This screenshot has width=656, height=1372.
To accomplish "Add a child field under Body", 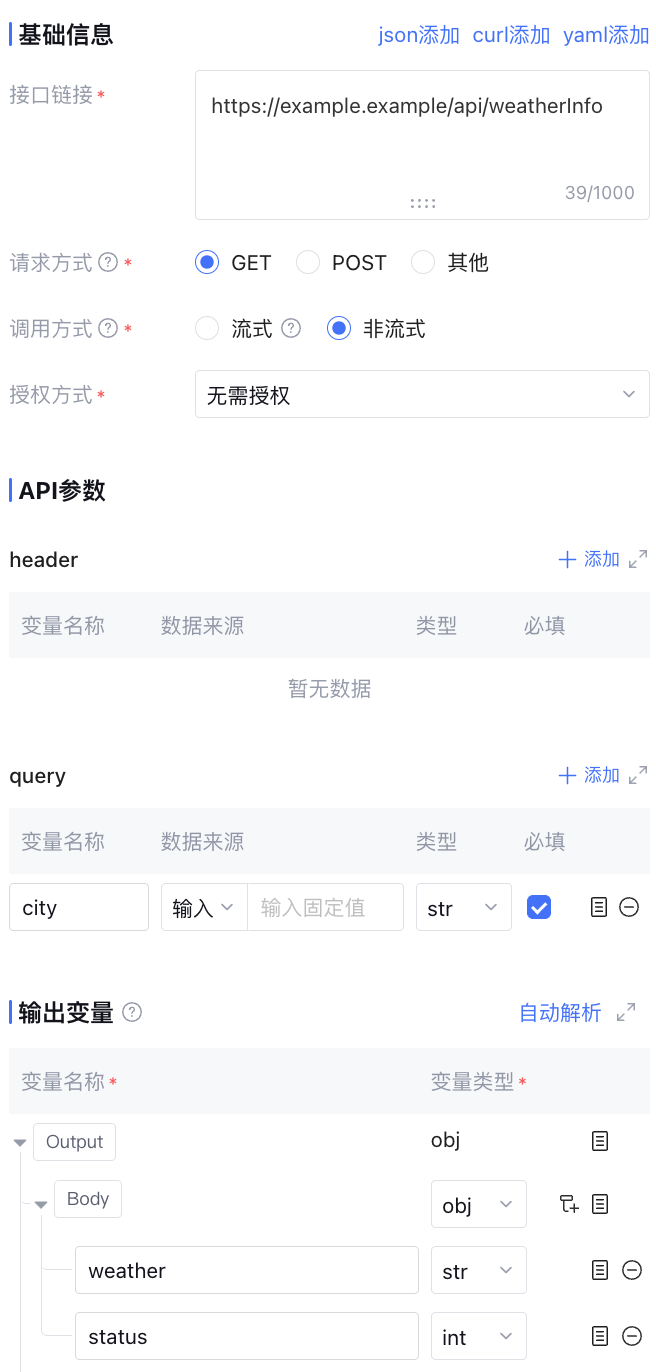I will [x=569, y=1204].
